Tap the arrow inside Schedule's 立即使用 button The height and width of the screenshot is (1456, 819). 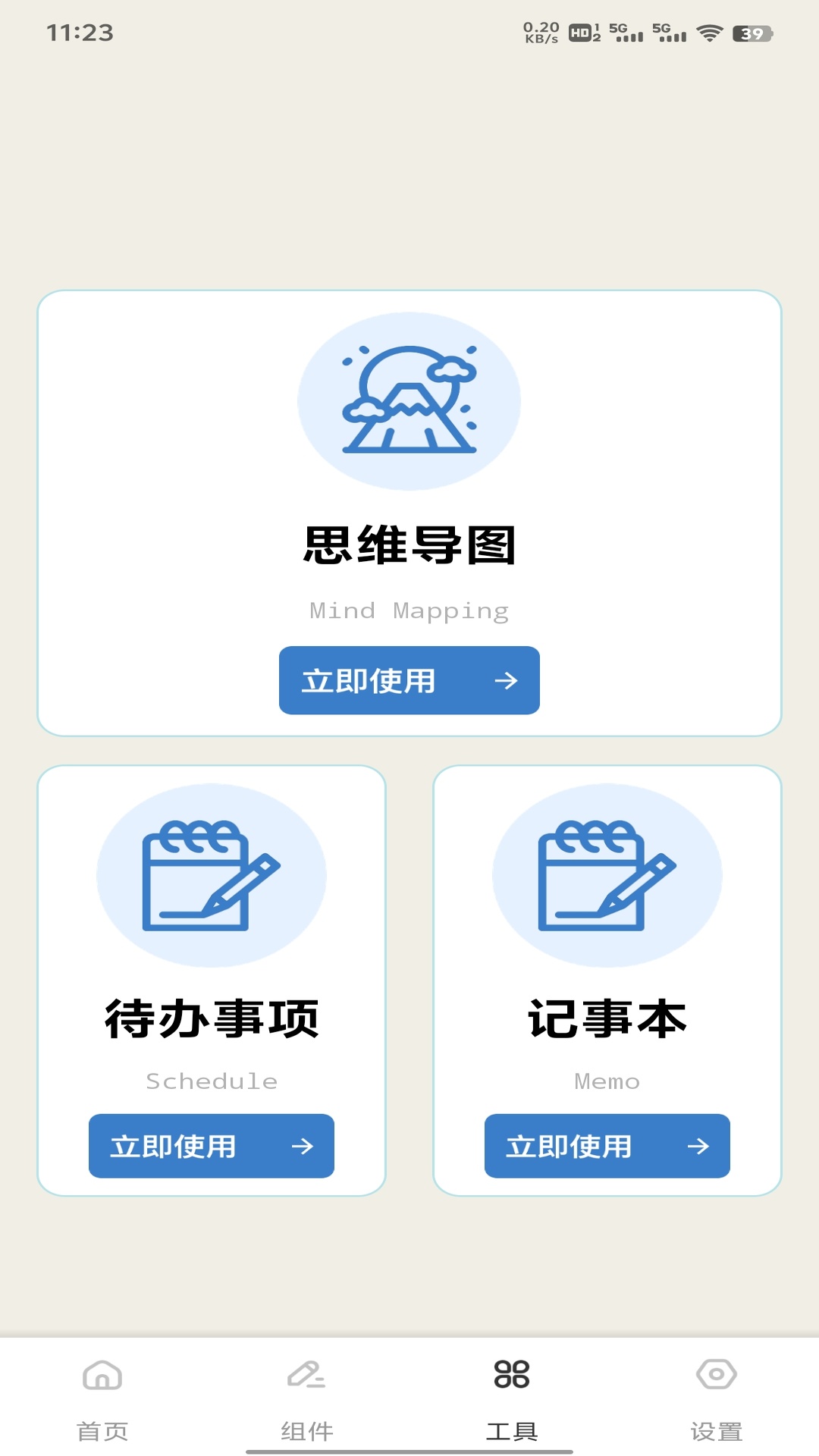[303, 1147]
